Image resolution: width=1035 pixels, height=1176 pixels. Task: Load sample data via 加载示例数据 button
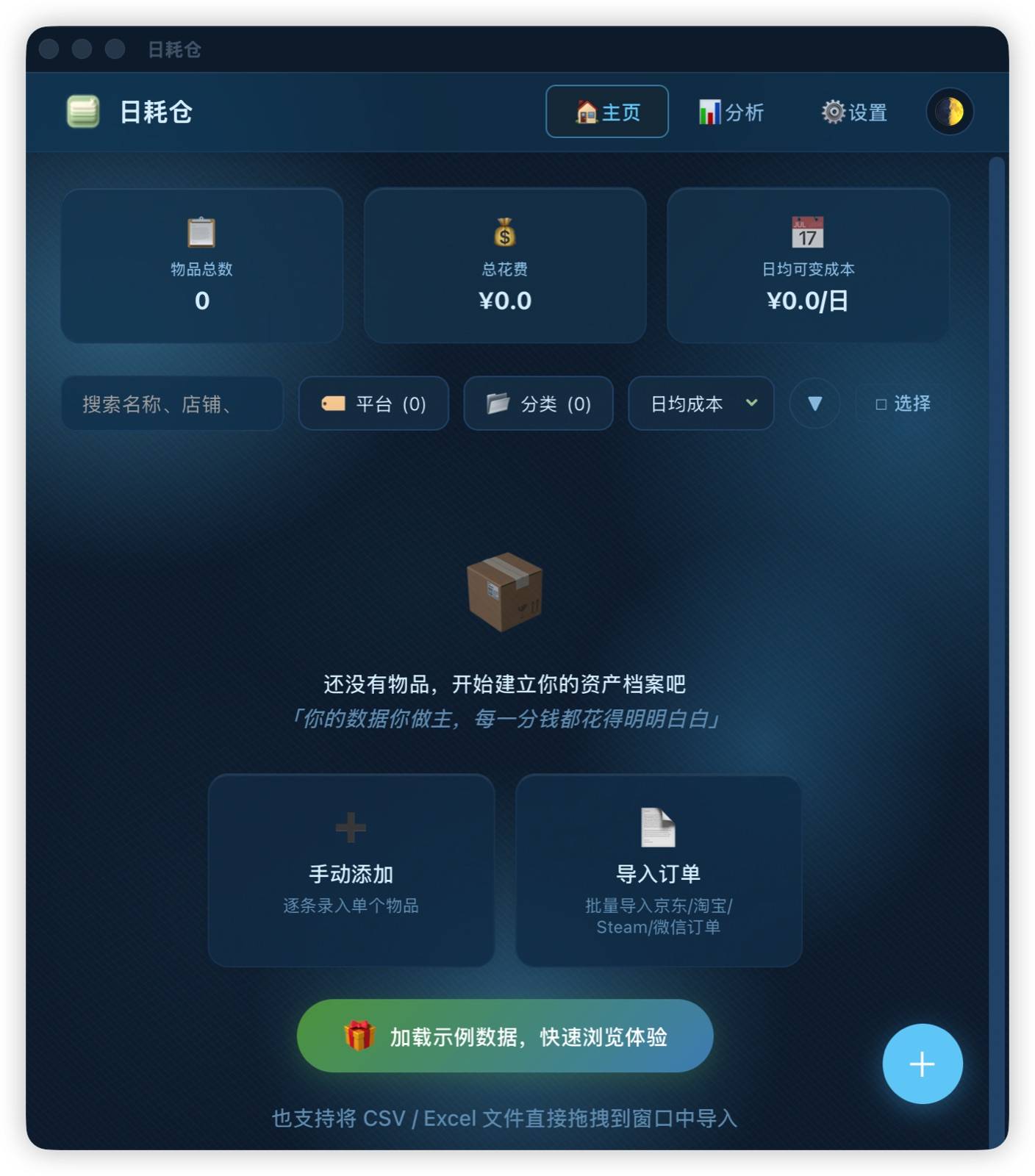(505, 1036)
